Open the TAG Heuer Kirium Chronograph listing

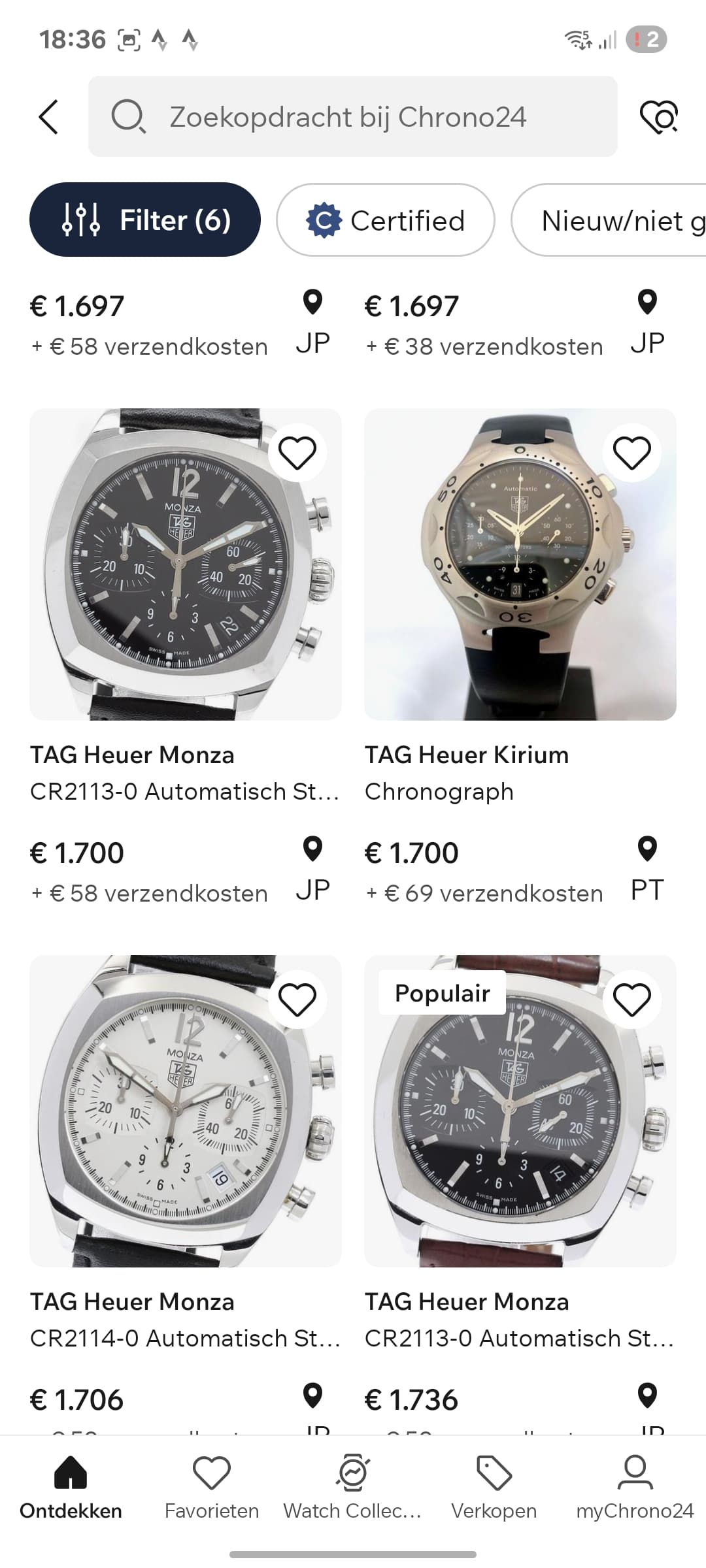click(520, 565)
